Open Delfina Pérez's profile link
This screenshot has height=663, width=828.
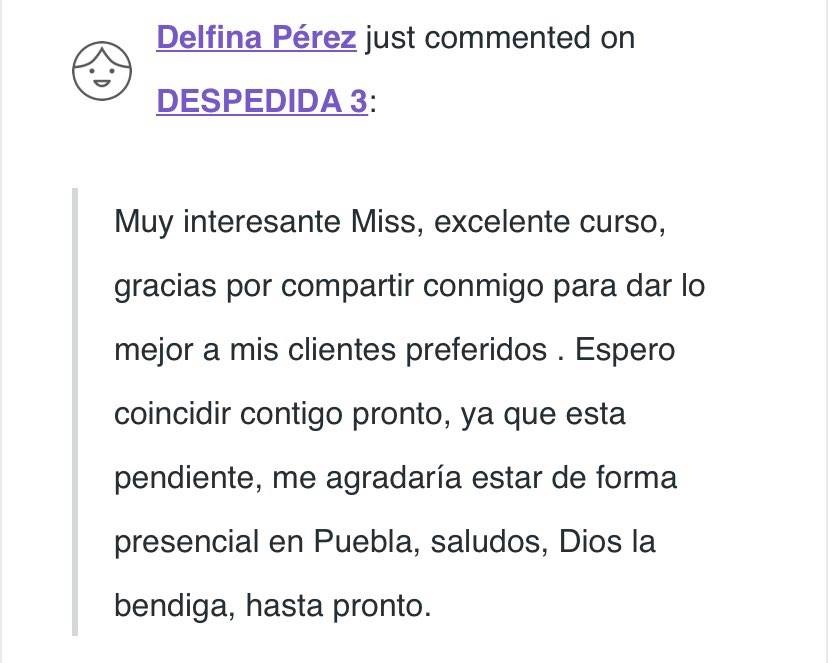tap(256, 38)
